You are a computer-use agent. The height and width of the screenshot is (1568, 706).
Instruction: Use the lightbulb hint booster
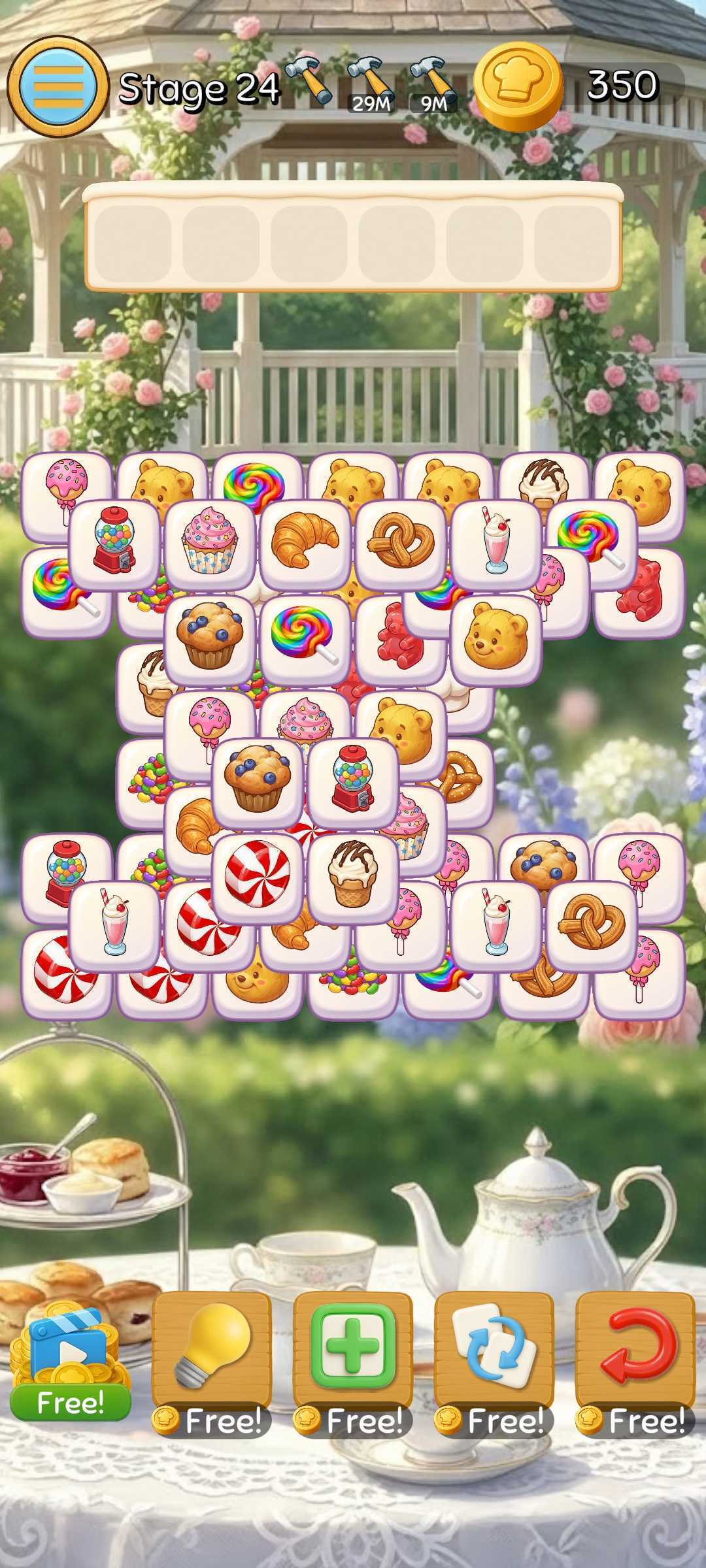pyautogui.click(x=211, y=1351)
